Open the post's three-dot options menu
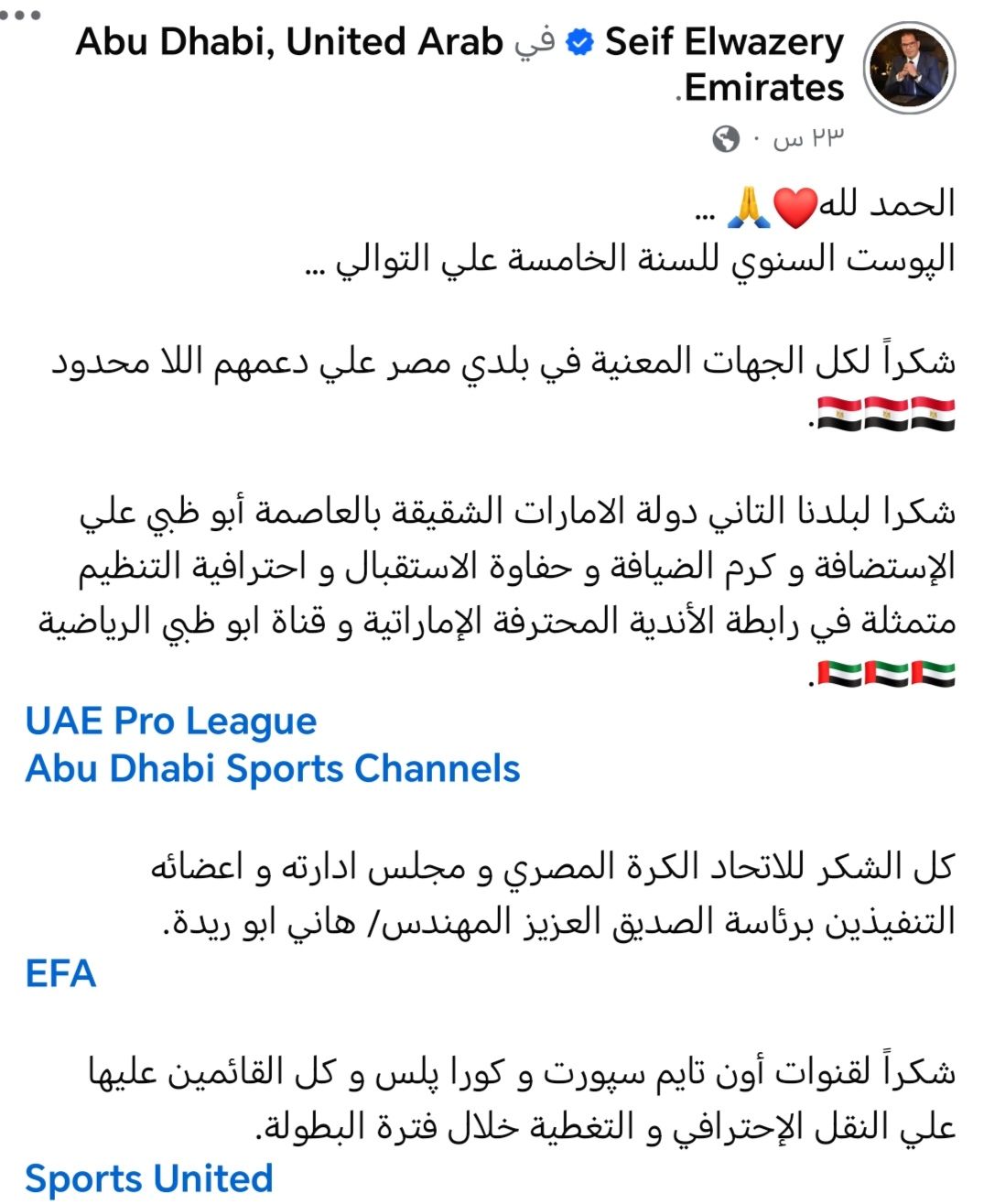The image size is (984, 1204). pos(20,16)
